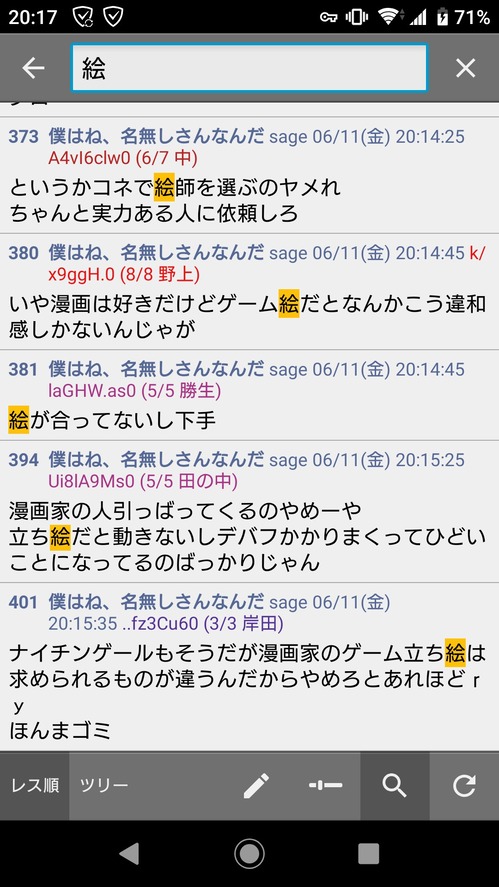The height and width of the screenshot is (887, 499).
Task: Open post number 373
Action: pyautogui.click(x=24, y=137)
